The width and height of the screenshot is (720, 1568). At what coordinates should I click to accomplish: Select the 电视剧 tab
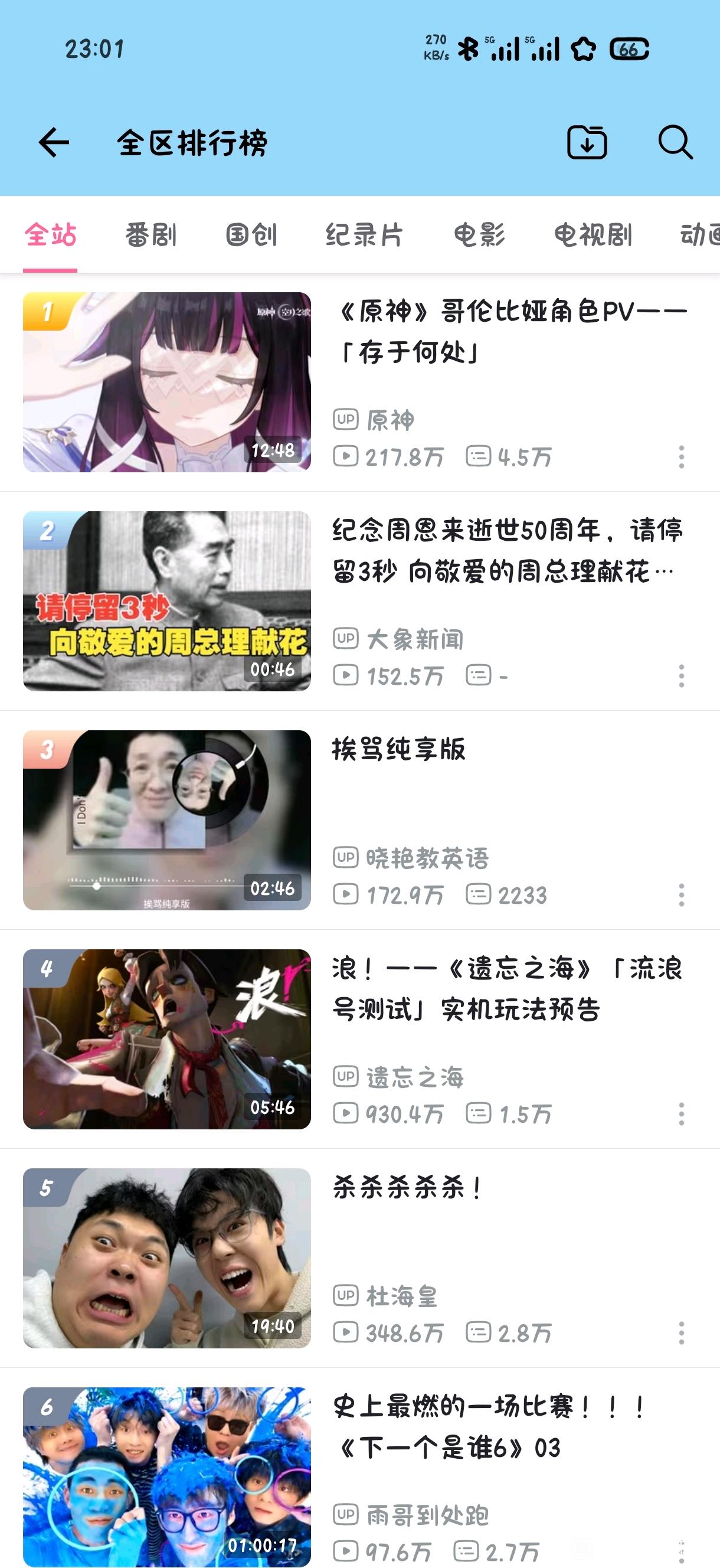click(593, 235)
